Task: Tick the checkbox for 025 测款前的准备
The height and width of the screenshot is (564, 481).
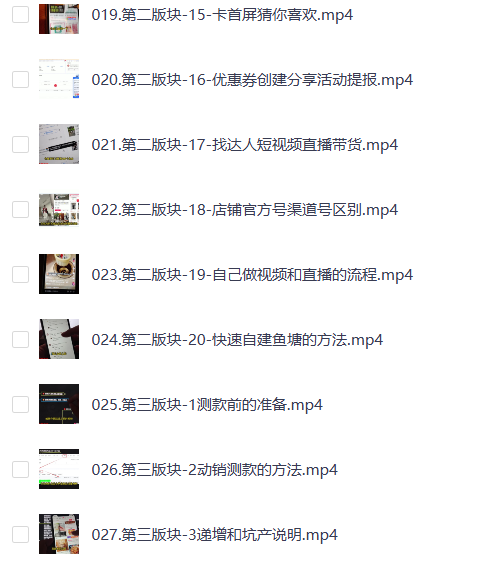Action: [21, 404]
